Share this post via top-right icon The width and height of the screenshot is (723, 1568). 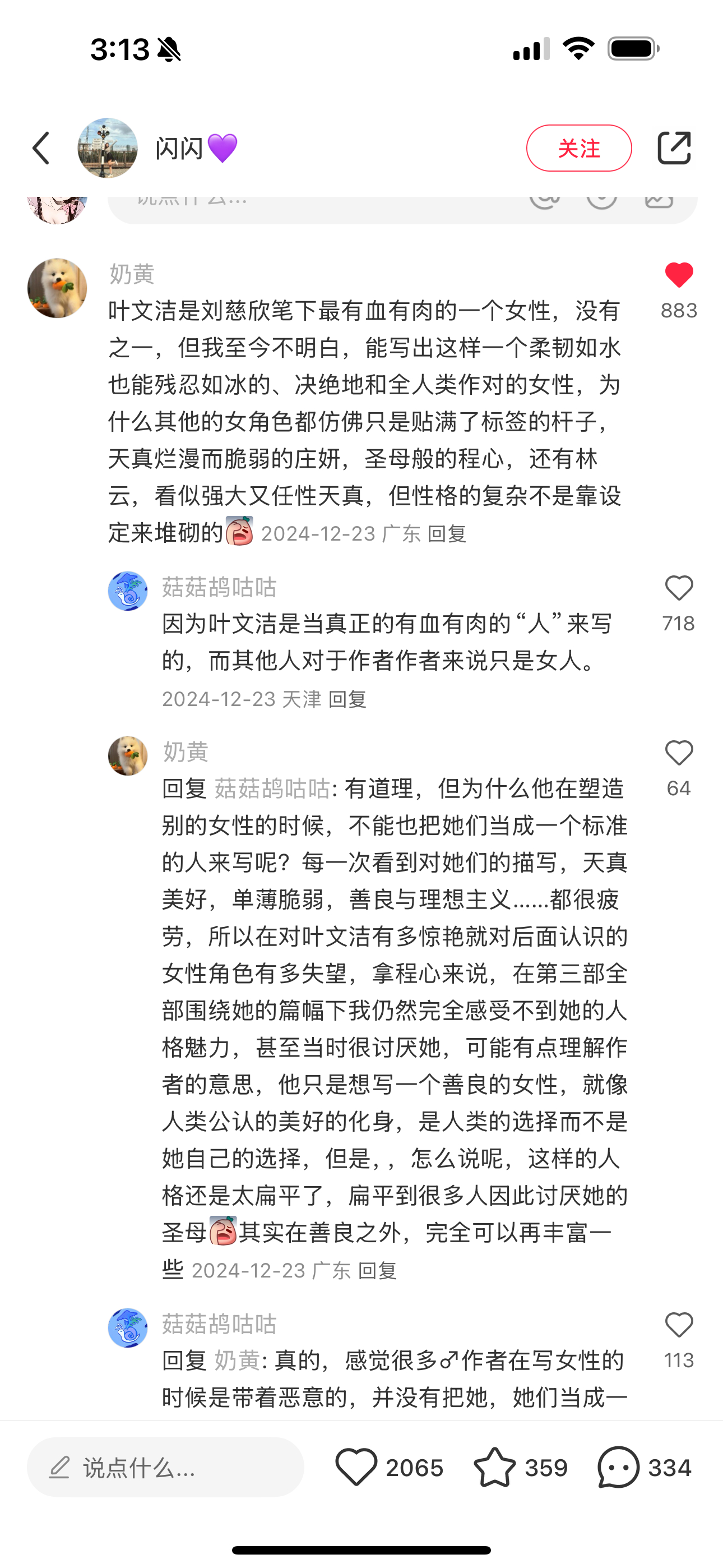(x=674, y=148)
